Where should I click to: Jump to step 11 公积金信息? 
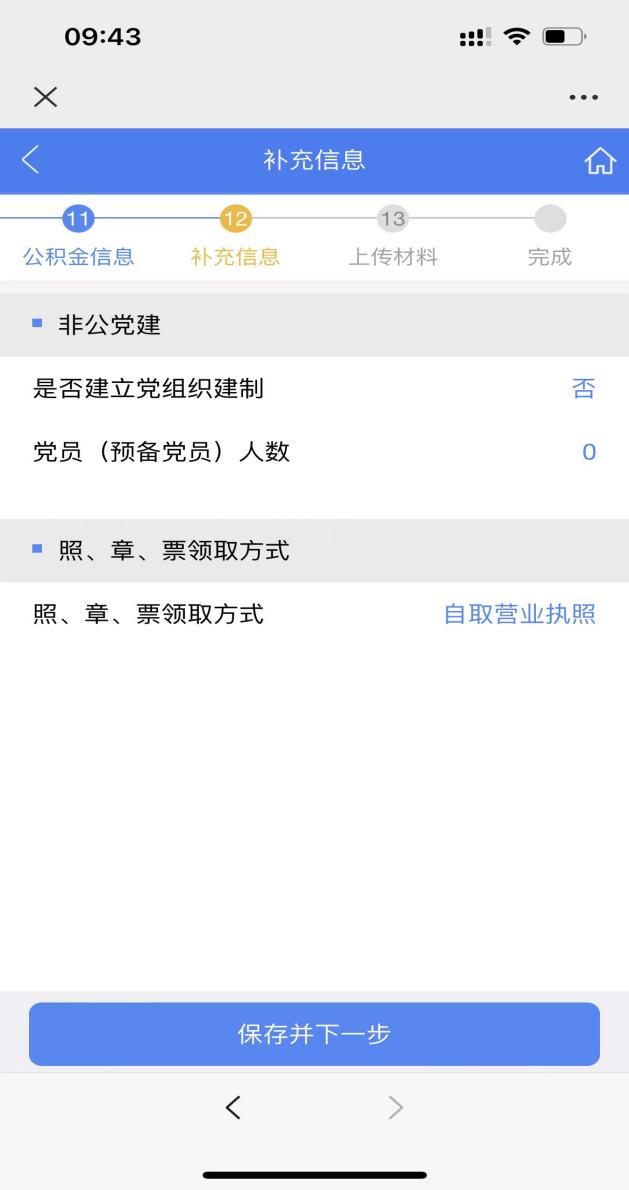point(78,238)
